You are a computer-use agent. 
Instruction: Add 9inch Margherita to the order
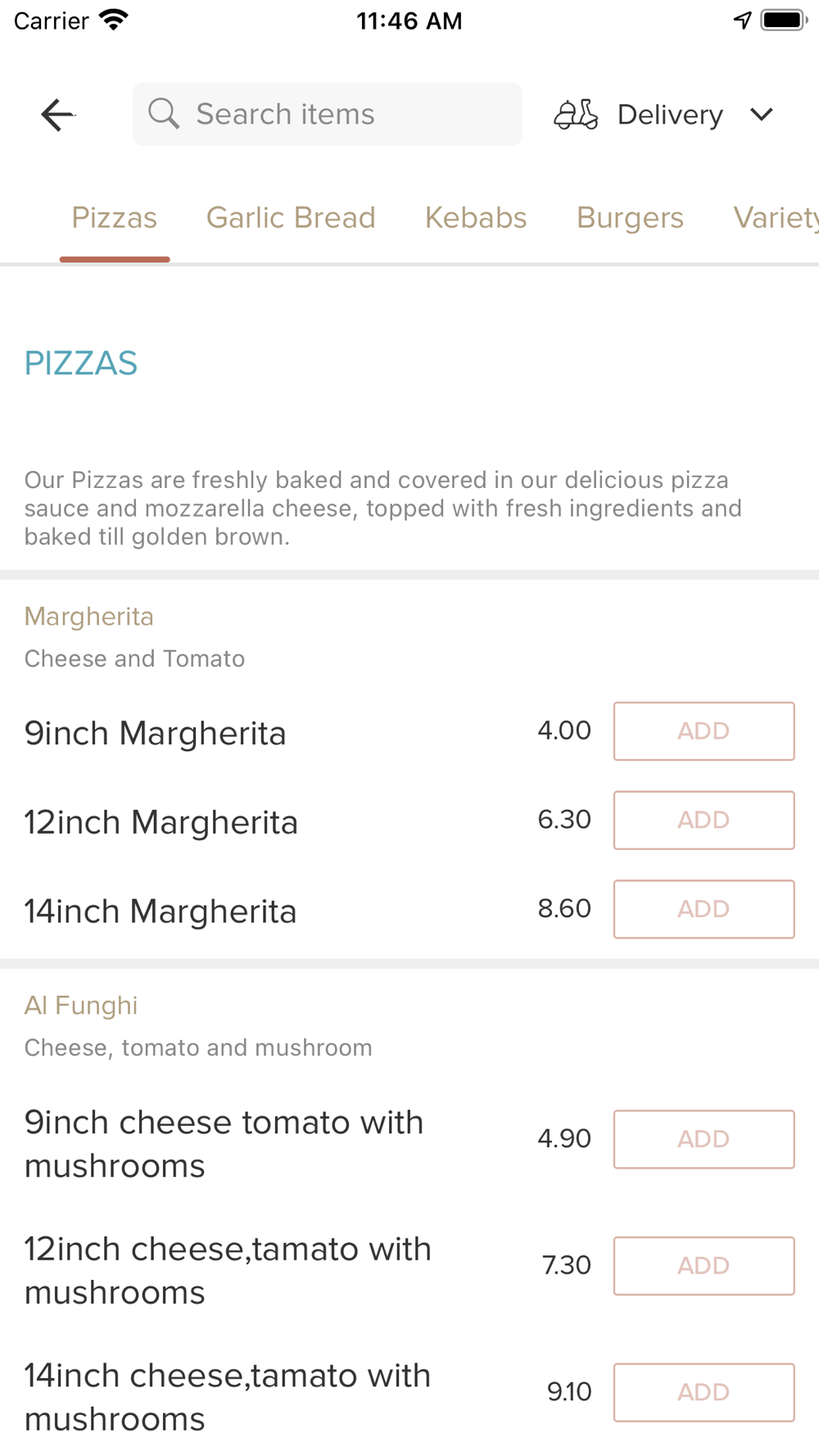(704, 731)
